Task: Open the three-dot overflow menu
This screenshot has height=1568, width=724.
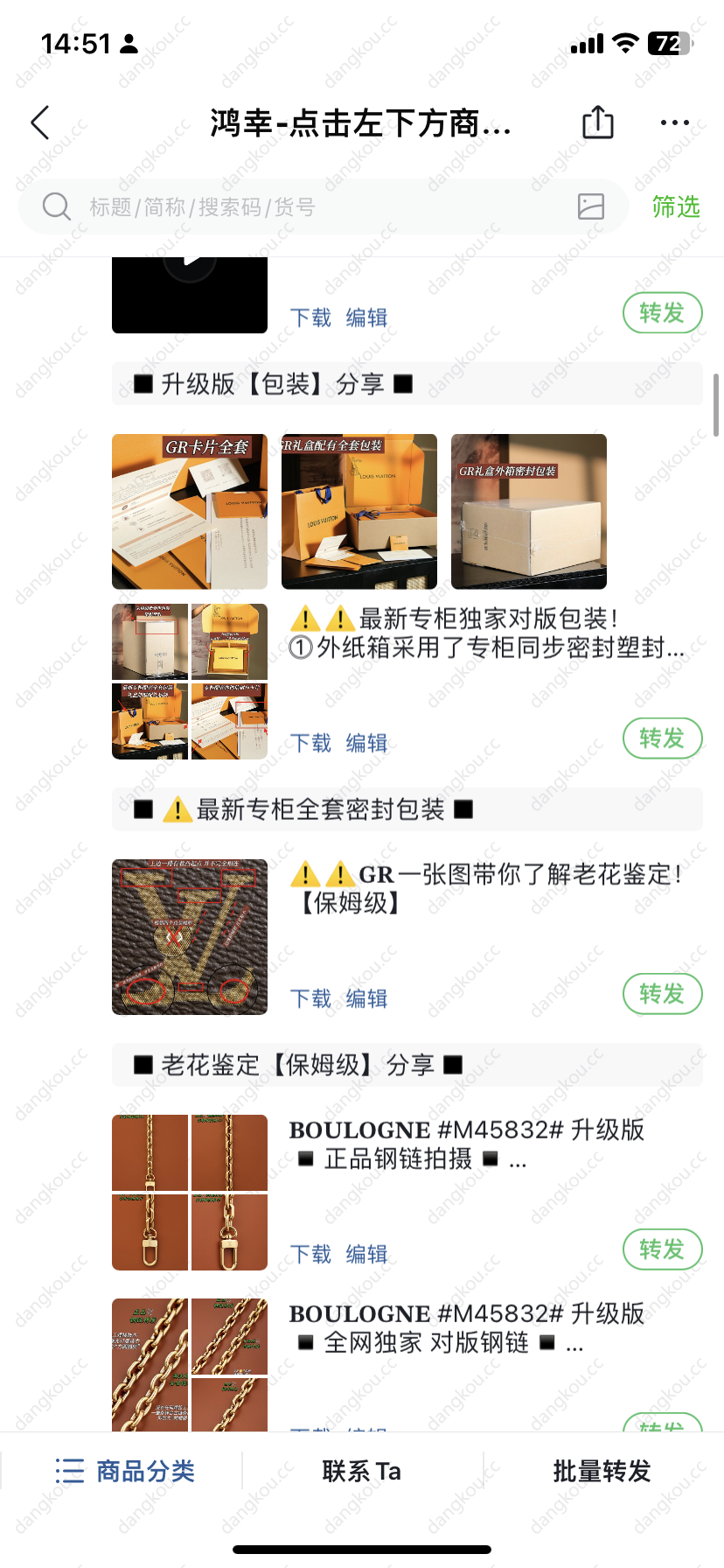Action: pyautogui.click(x=674, y=122)
